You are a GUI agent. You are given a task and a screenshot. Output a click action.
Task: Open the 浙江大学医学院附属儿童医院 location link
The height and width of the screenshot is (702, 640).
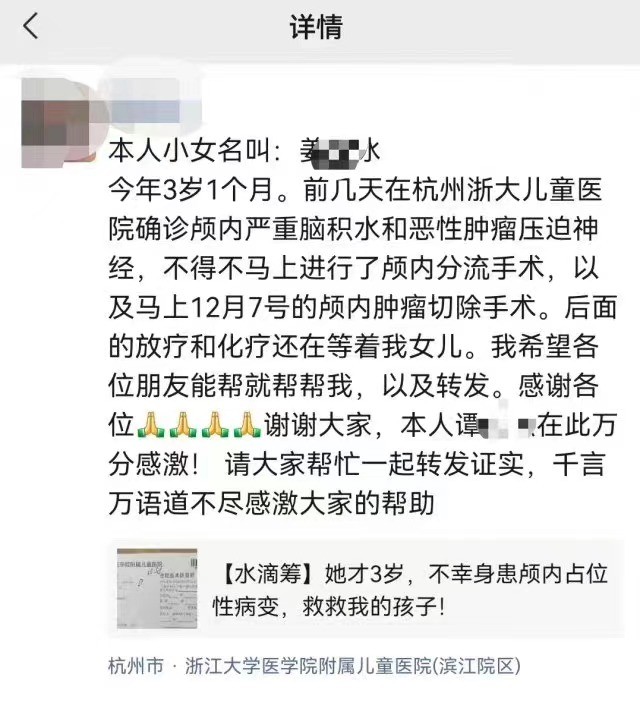(x=352, y=665)
